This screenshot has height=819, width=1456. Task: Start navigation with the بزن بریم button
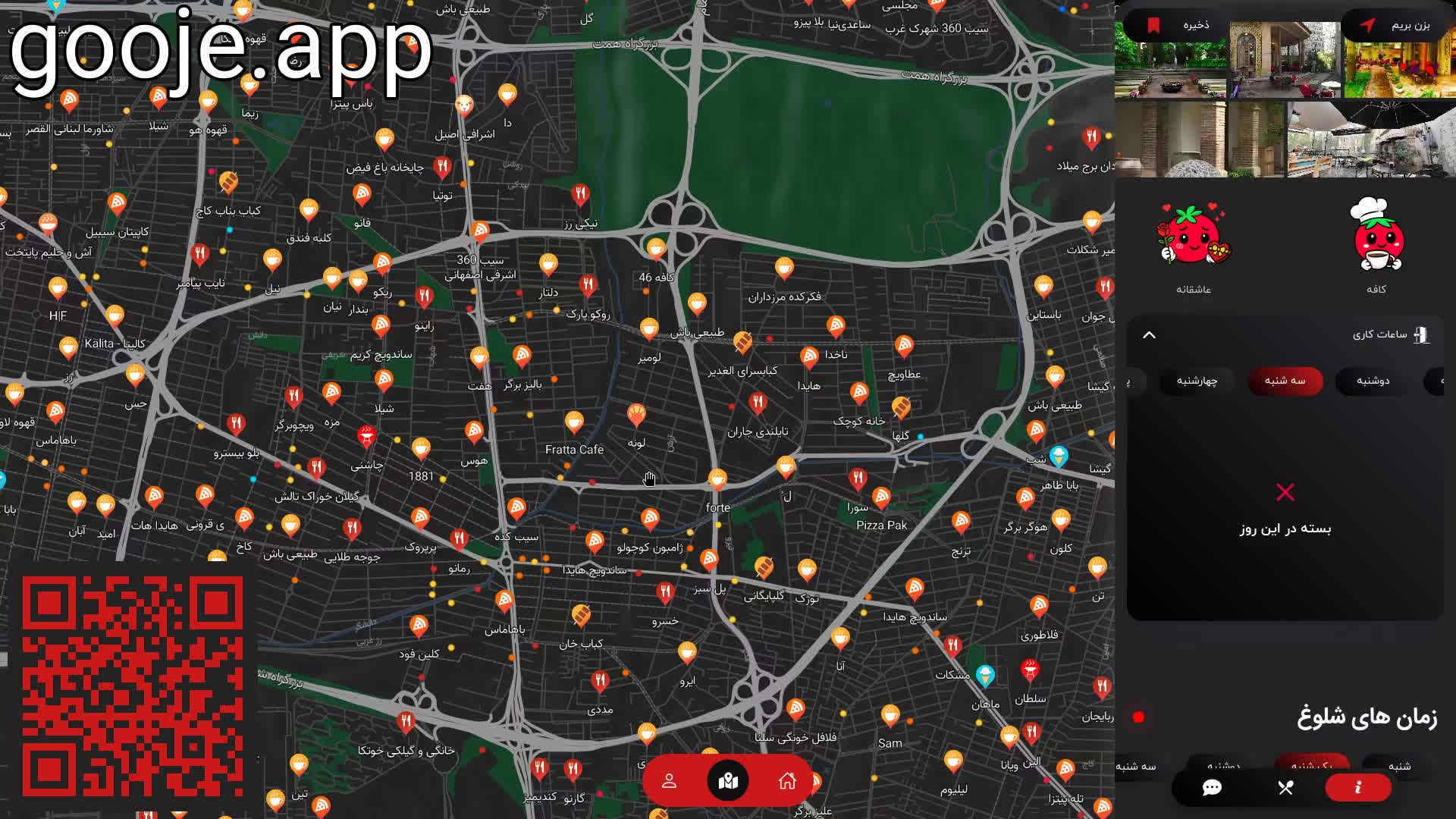point(1398,25)
